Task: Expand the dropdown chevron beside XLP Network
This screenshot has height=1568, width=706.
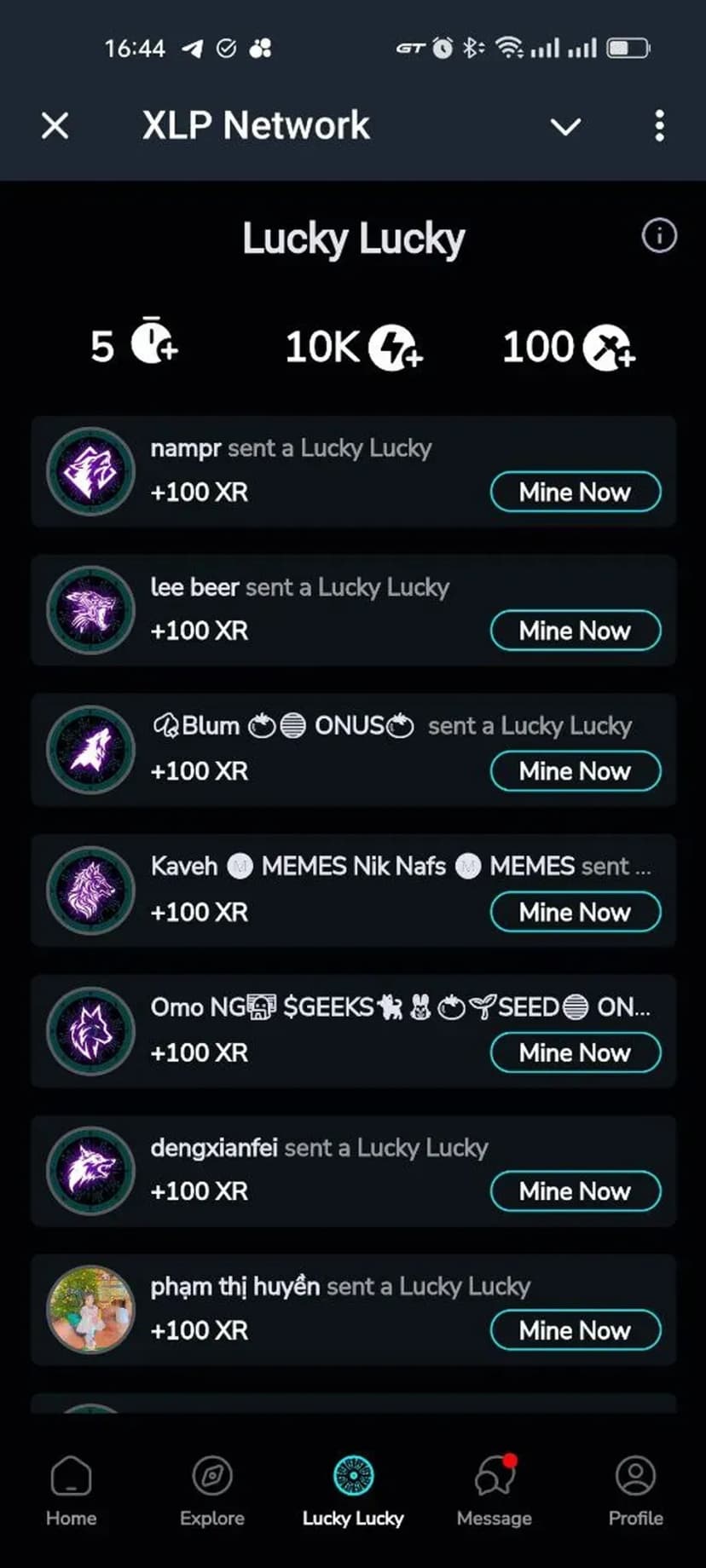Action: [565, 127]
